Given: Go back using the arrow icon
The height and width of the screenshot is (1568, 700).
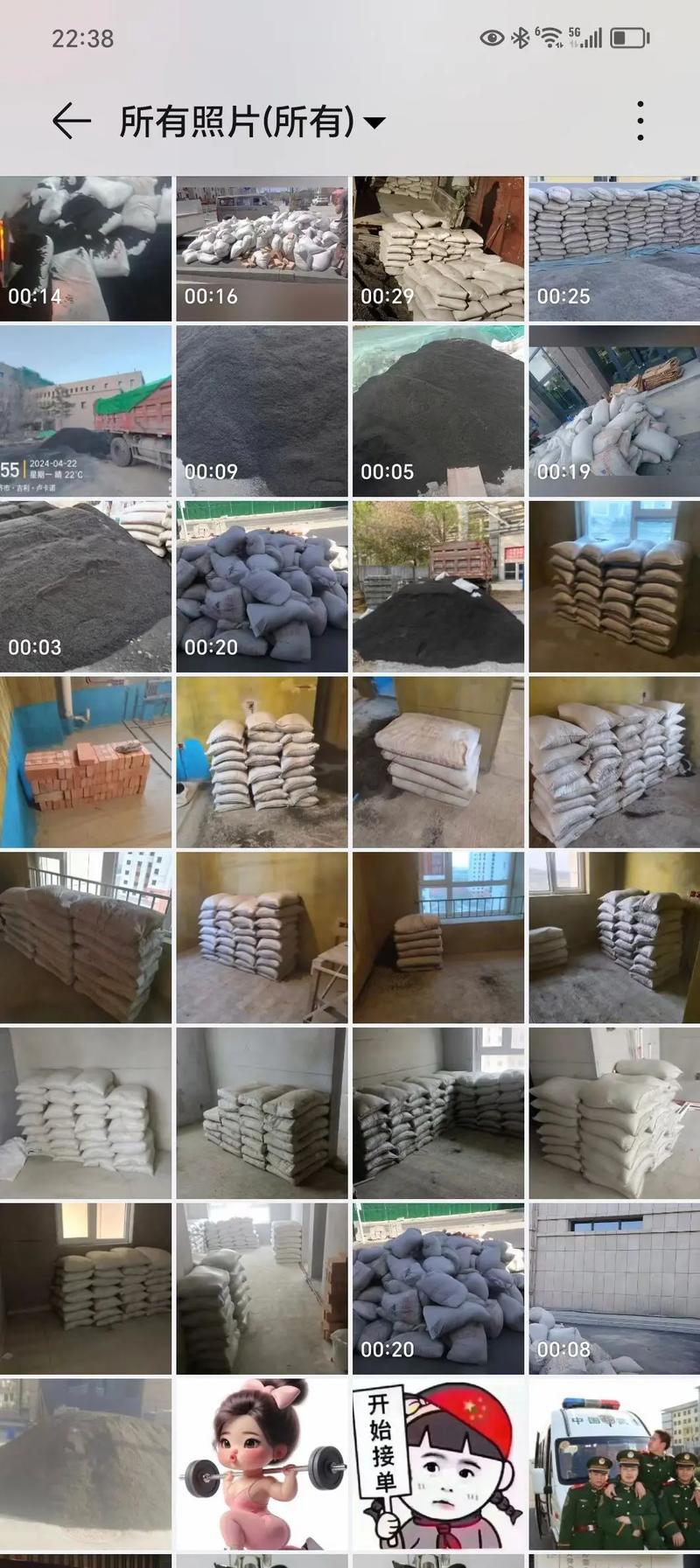Looking at the screenshot, I should [72, 121].
